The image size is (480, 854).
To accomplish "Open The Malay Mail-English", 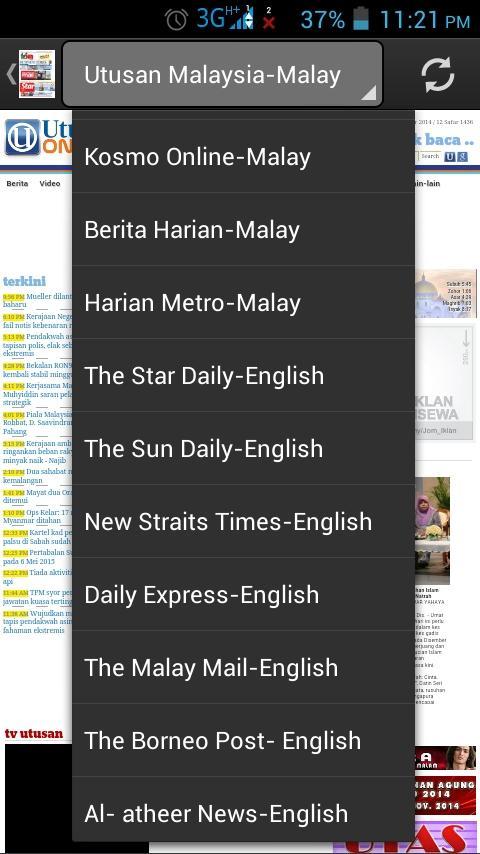I will coord(243,667).
